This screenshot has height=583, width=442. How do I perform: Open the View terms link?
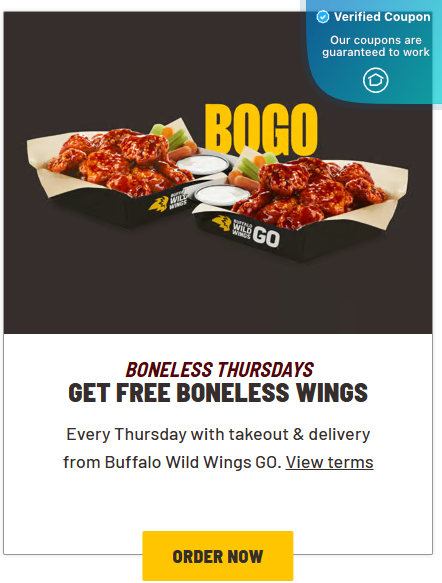click(x=329, y=462)
